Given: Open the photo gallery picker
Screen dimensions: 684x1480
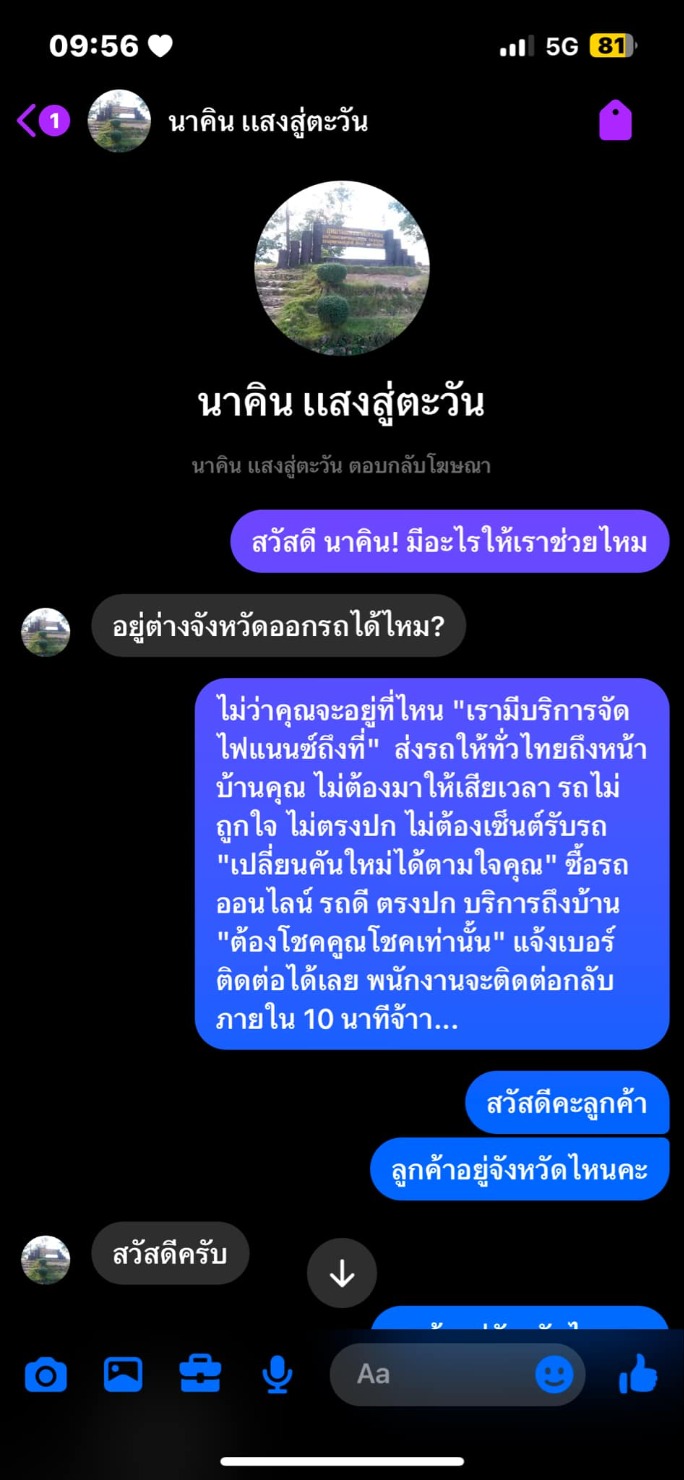Looking at the screenshot, I should click(x=123, y=1375).
